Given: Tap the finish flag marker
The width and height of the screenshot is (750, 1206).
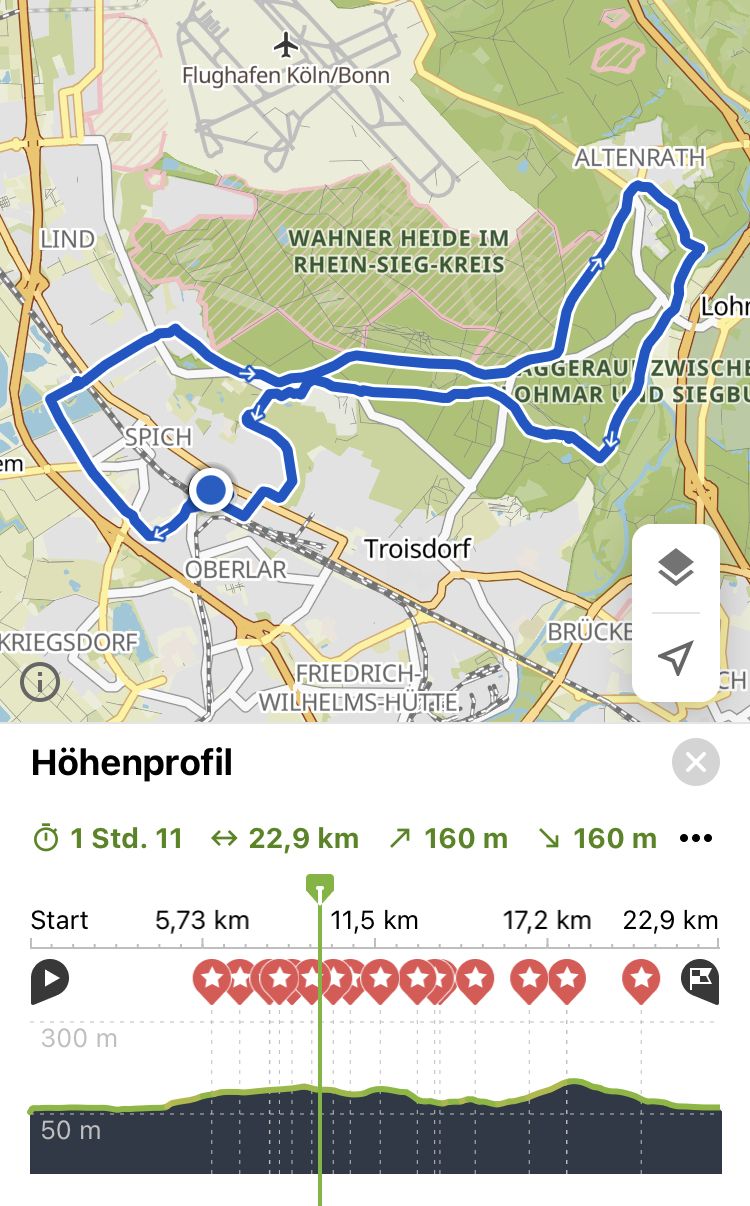Looking at the screenshot, I should coord(700,980).
